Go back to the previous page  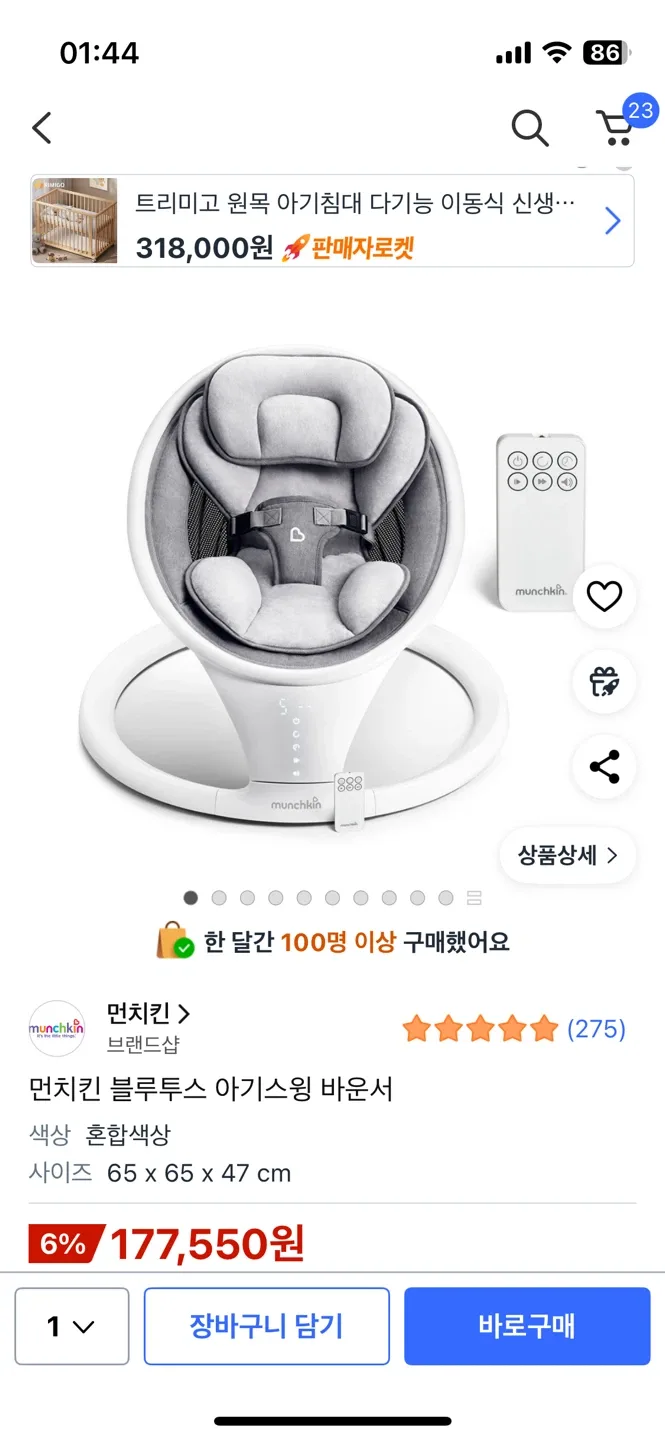tap(41, 128)
